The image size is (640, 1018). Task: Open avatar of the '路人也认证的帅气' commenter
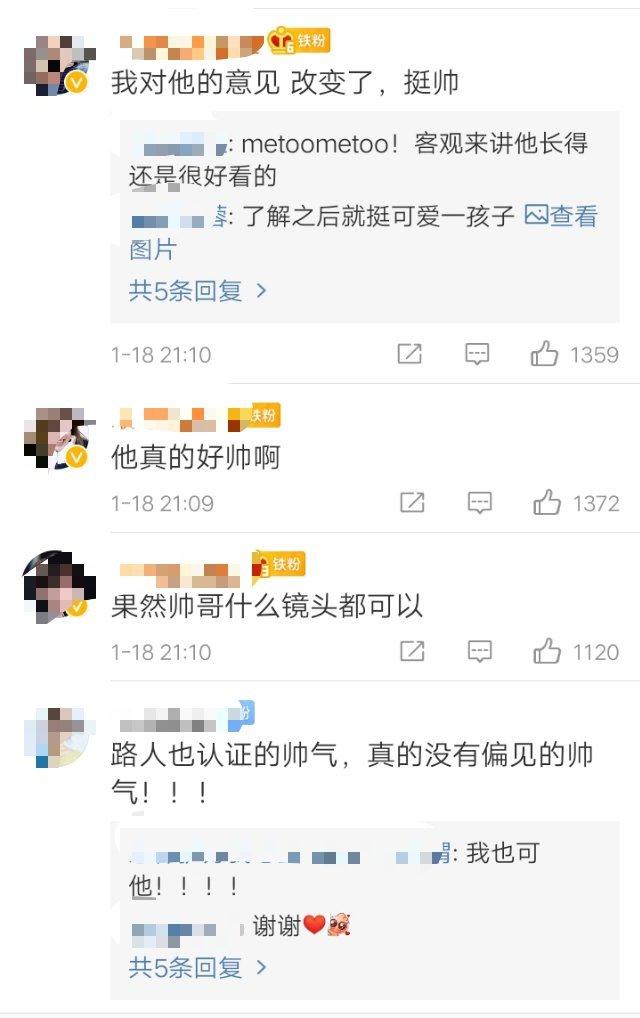[58, 737]
